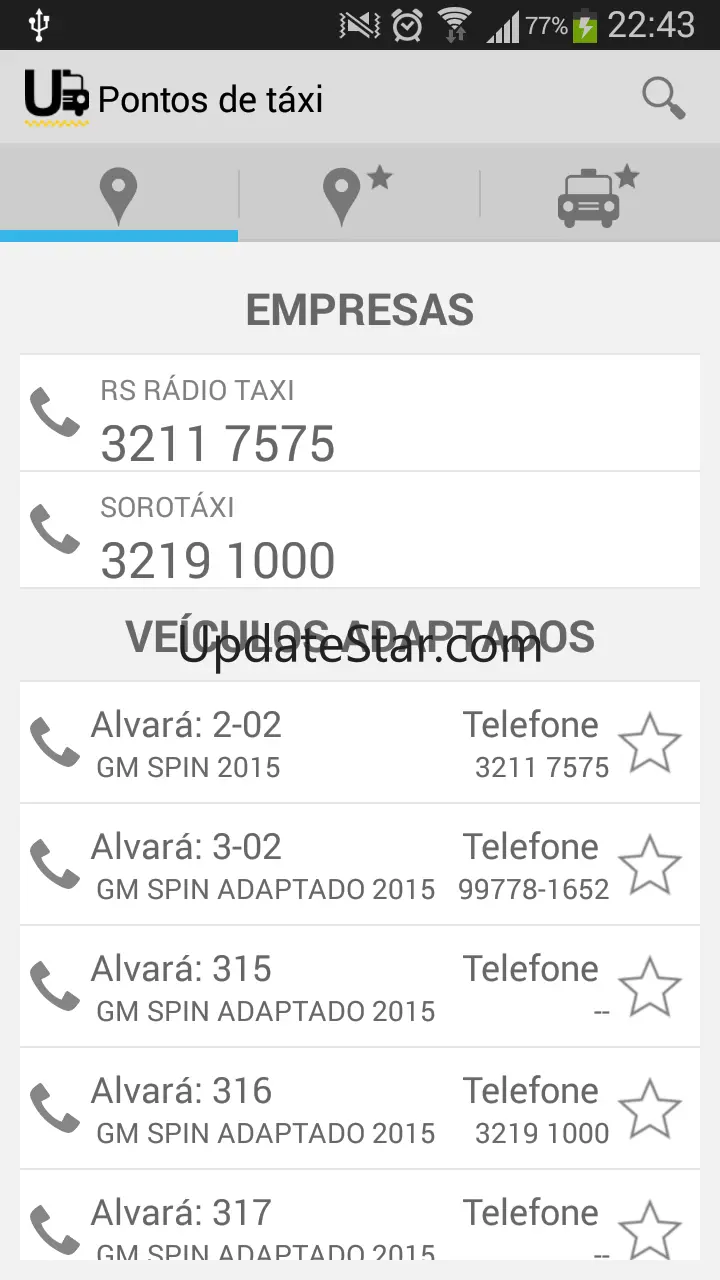Screen dimensions: 720x1280
Task: Call RS Rádio Taxi at 3211 7575
Action: [360, 413]
